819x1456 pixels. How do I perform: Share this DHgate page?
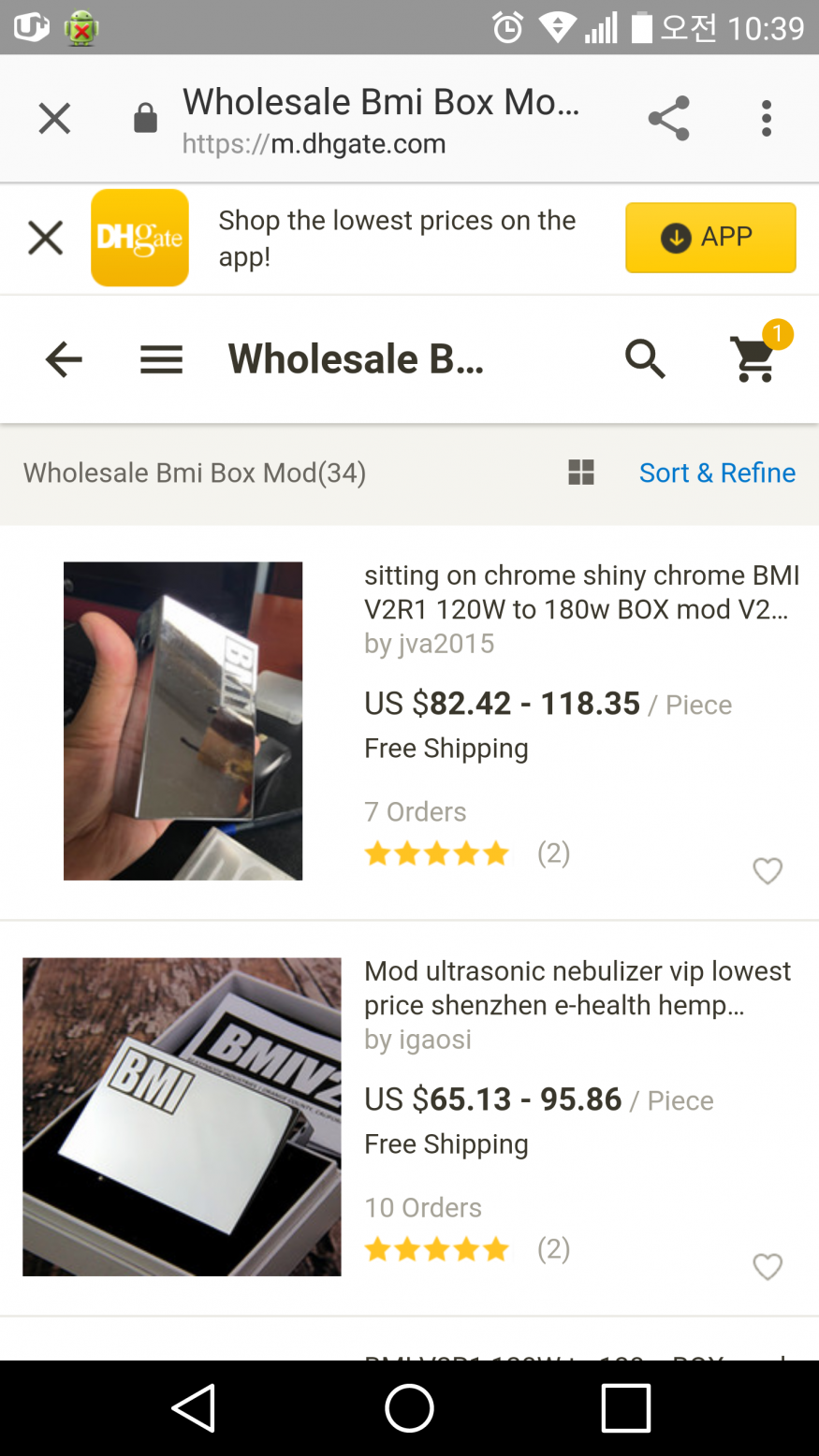(x=668, y=119)
